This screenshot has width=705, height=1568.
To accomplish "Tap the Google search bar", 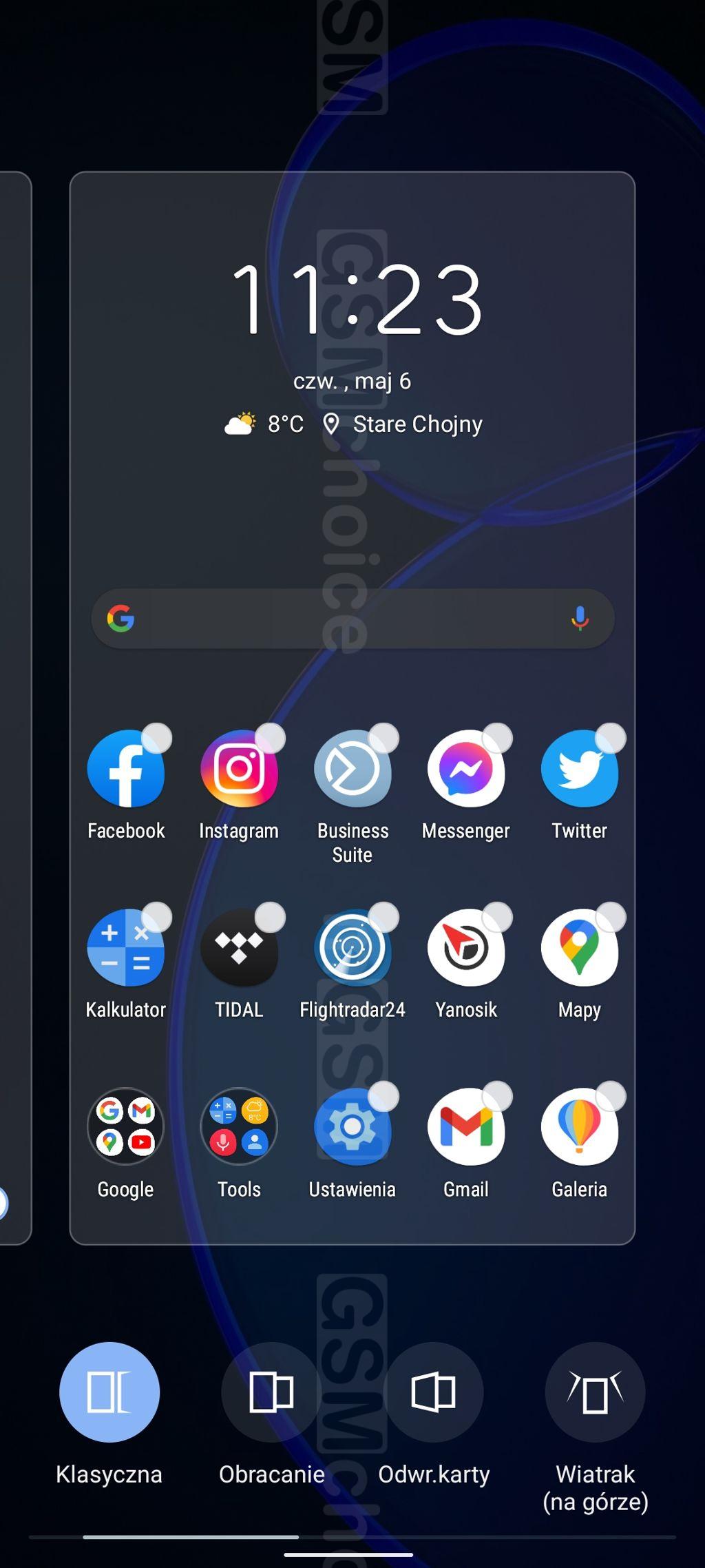I will coord(352,619).
